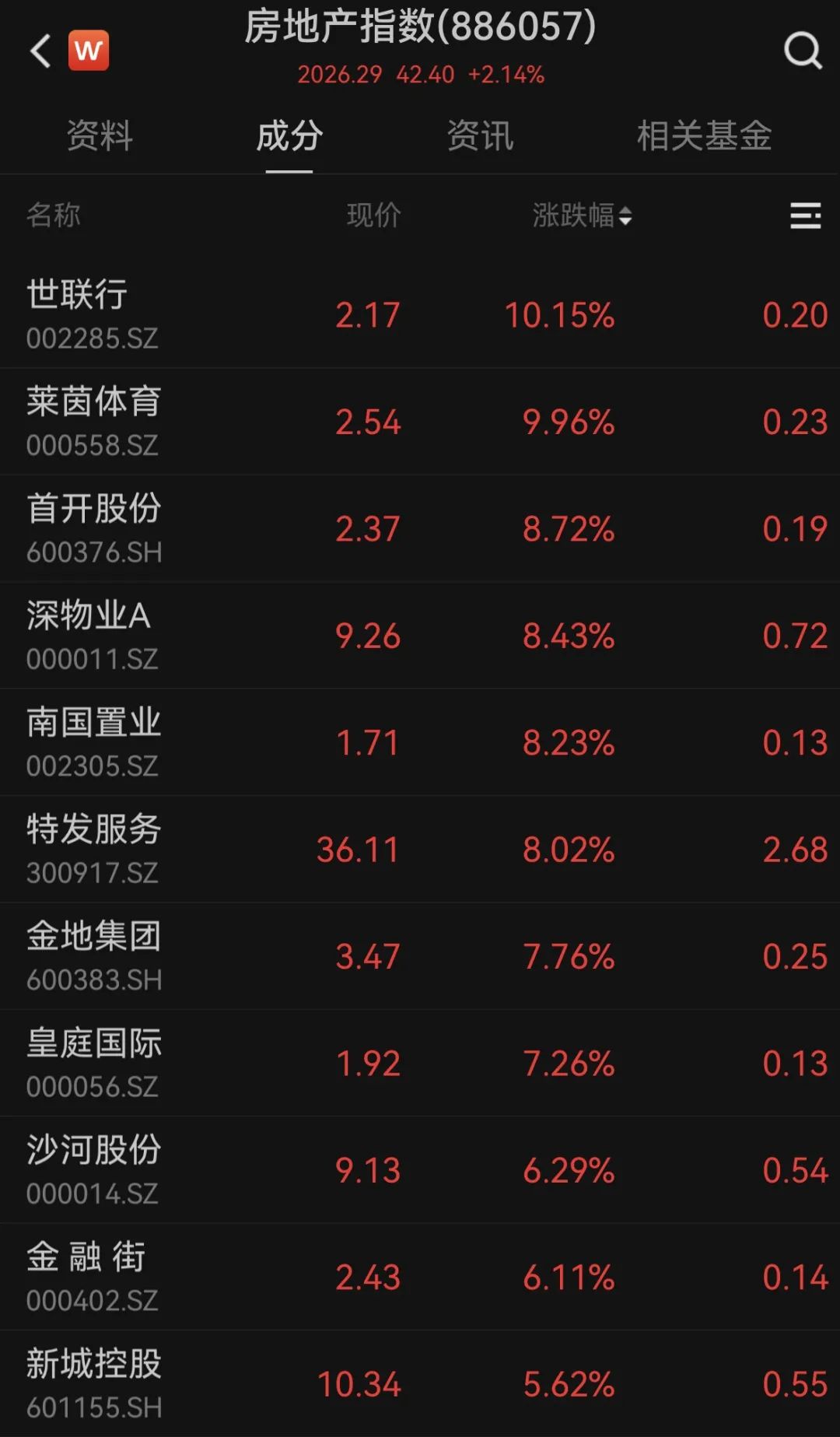Screen dimensions: 840x1437
Task: Sort the list by 涨跌幅
Action: point(582,216)
